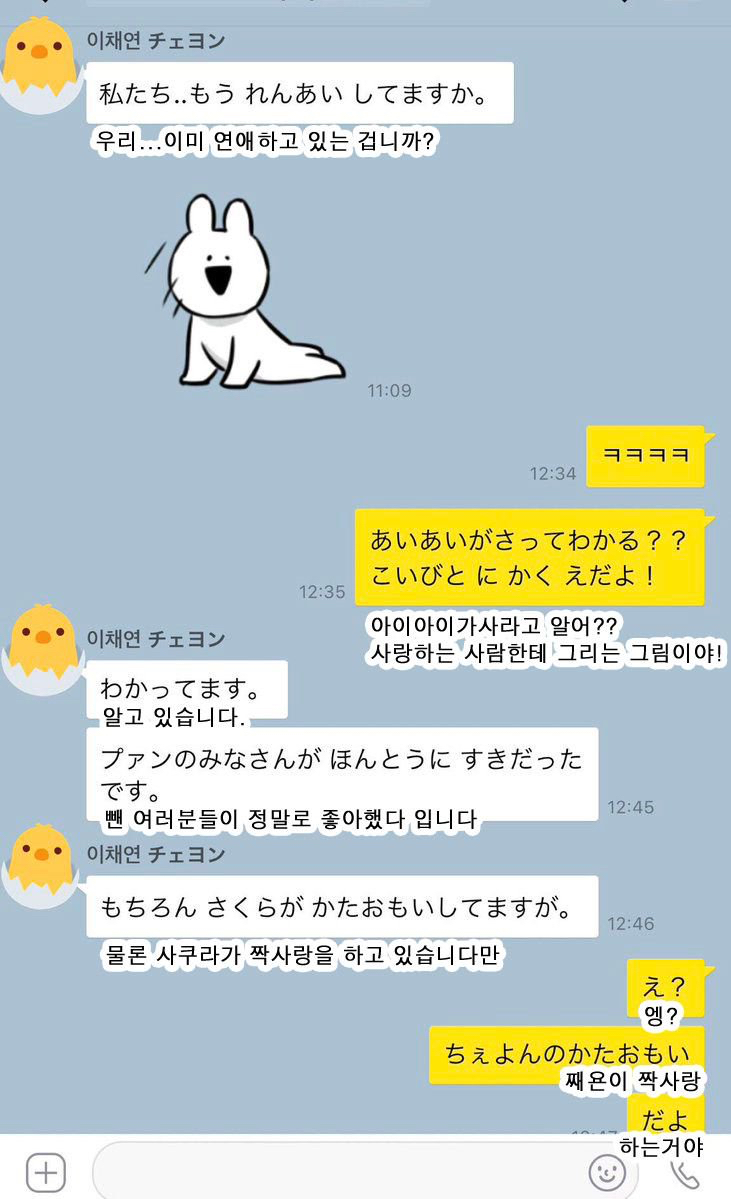Open the plus attachment menu

point(46,1172)
